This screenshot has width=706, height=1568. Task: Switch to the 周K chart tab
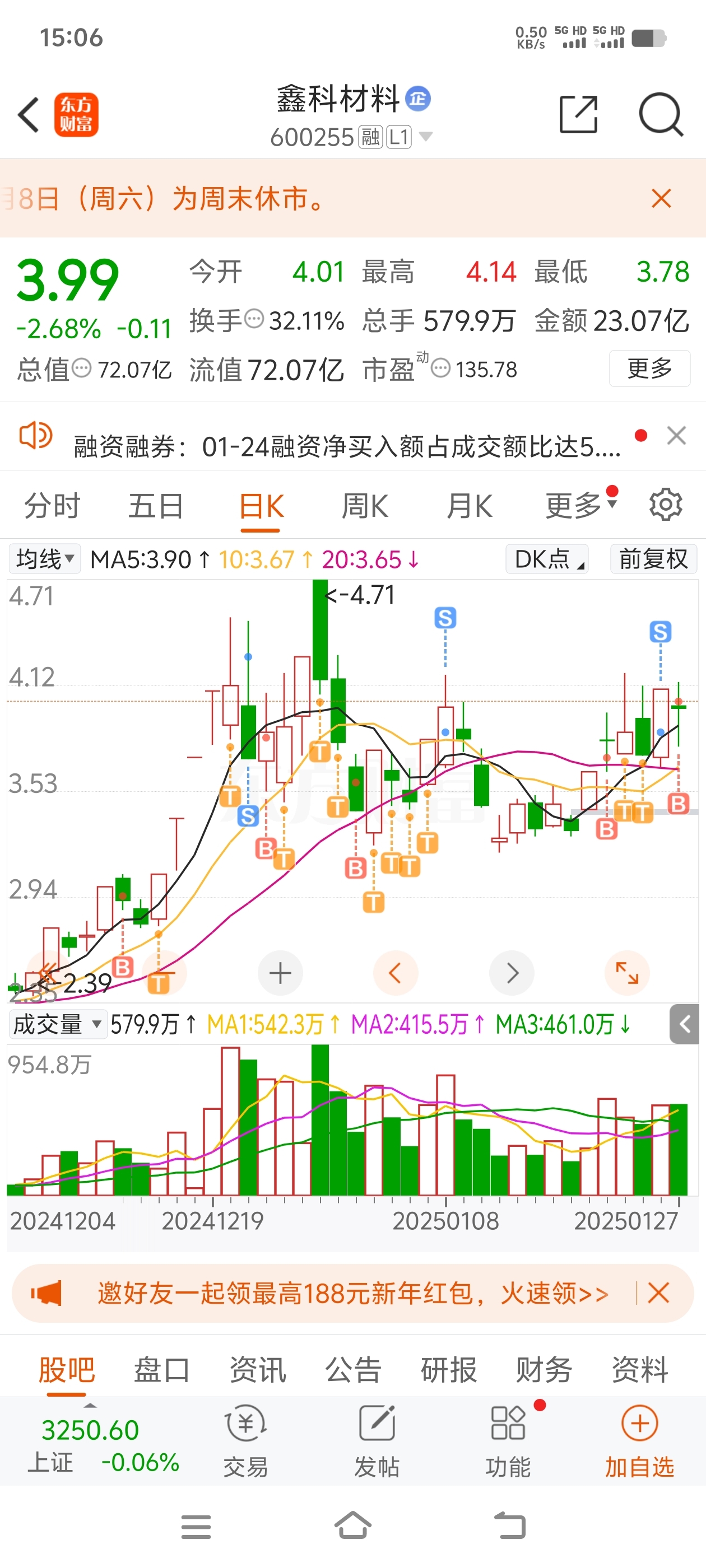point(364,506)
